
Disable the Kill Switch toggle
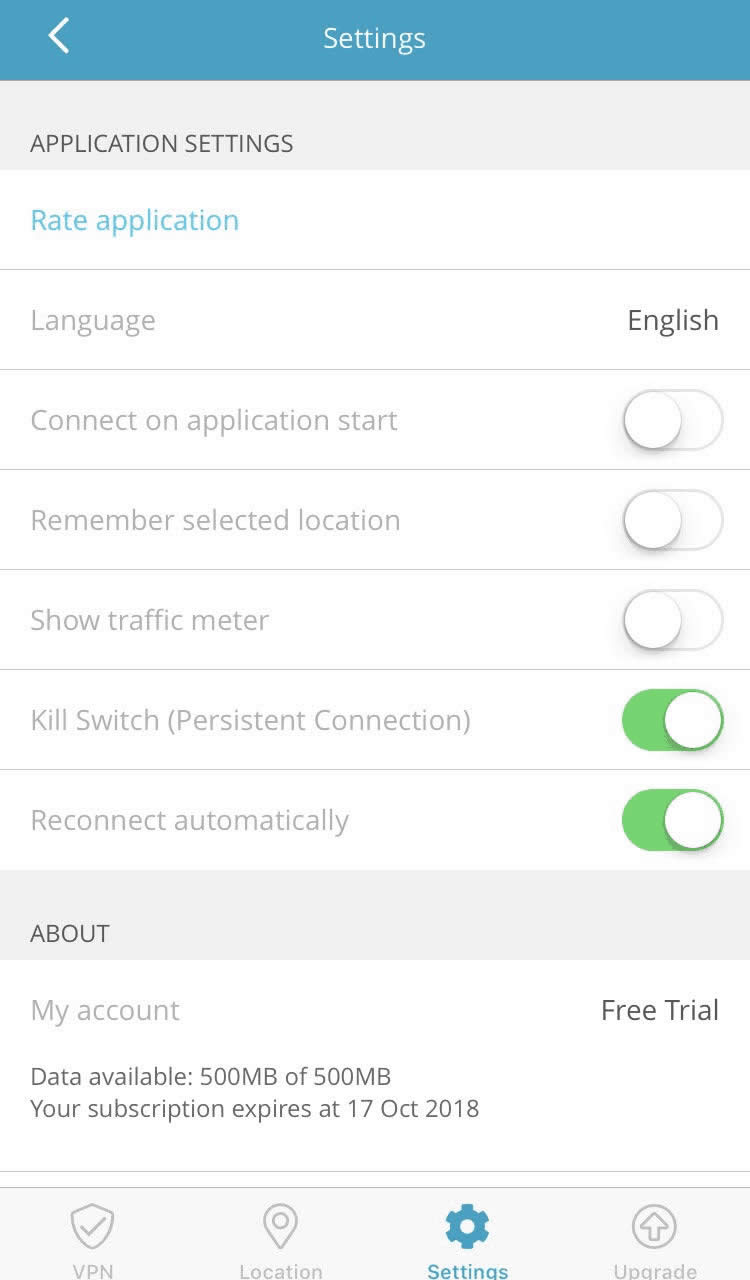tap(672, 720)
